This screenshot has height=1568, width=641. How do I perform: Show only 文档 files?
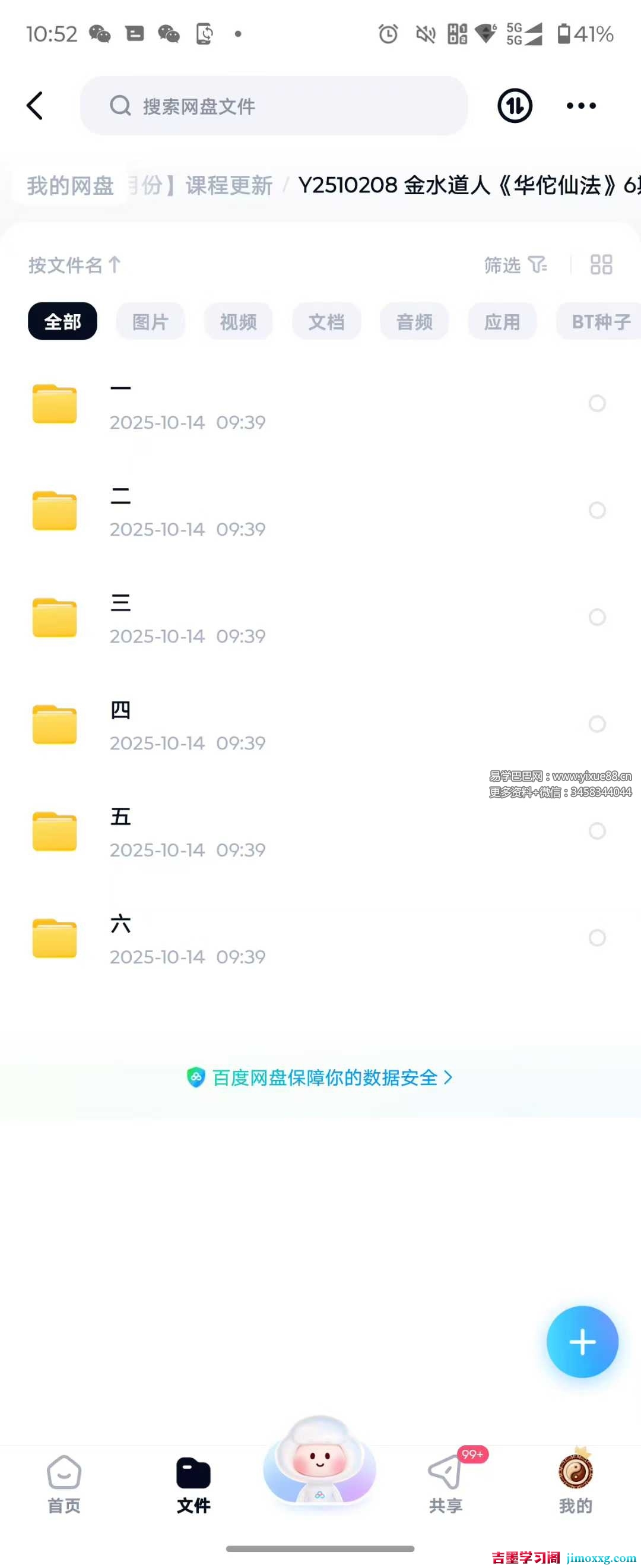point(326,321)
